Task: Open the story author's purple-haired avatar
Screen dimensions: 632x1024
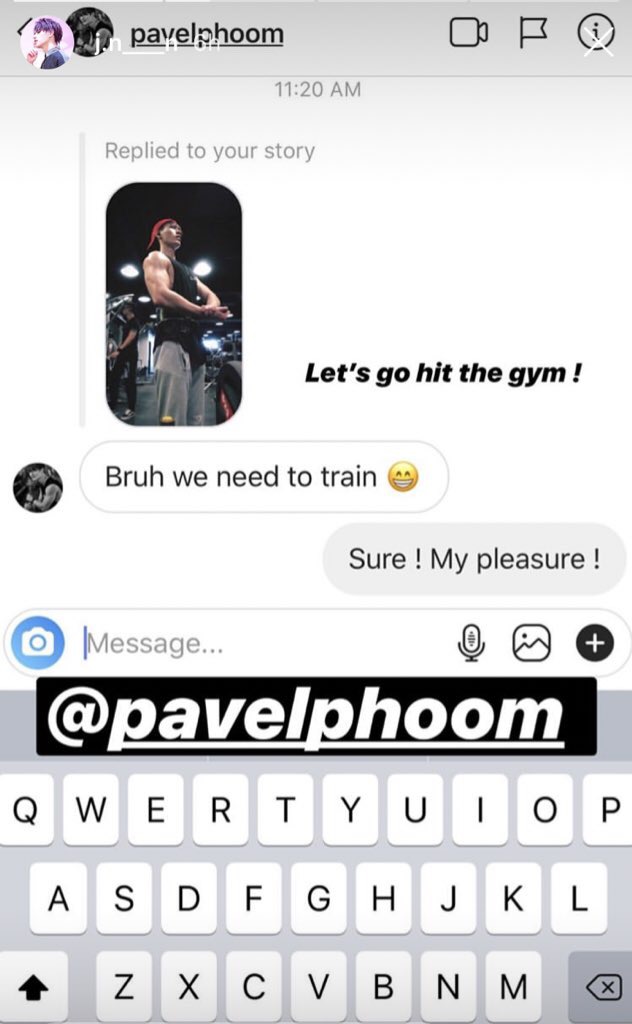Action: pos(46,42)
